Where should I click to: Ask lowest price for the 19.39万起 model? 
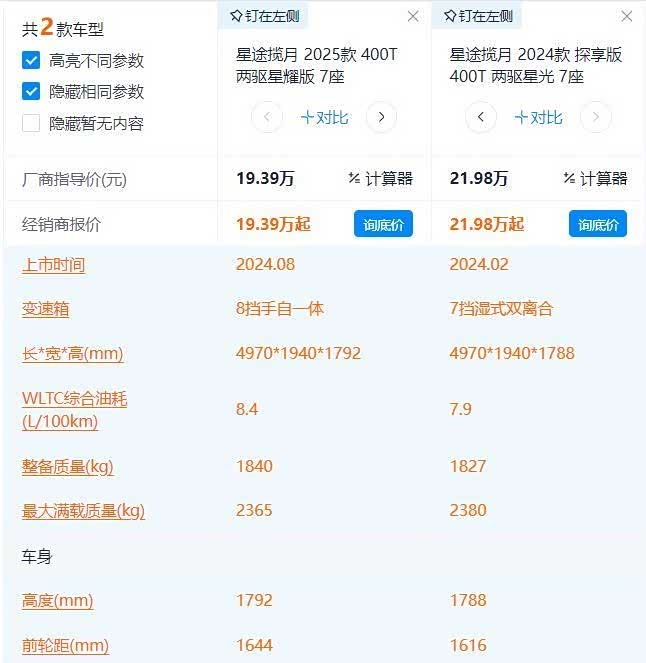coord(383,224)
